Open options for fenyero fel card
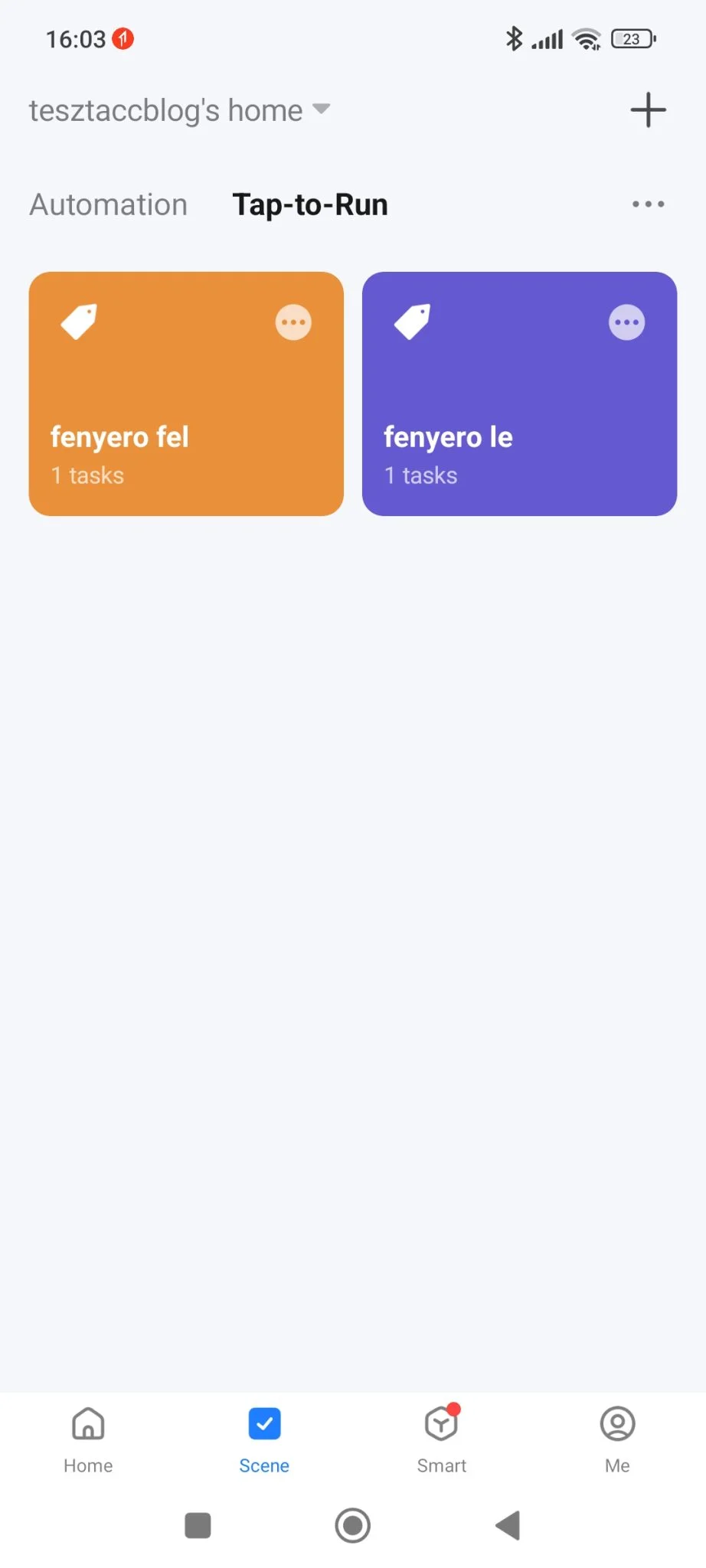 pyautogui.click(x=293, y=322)
